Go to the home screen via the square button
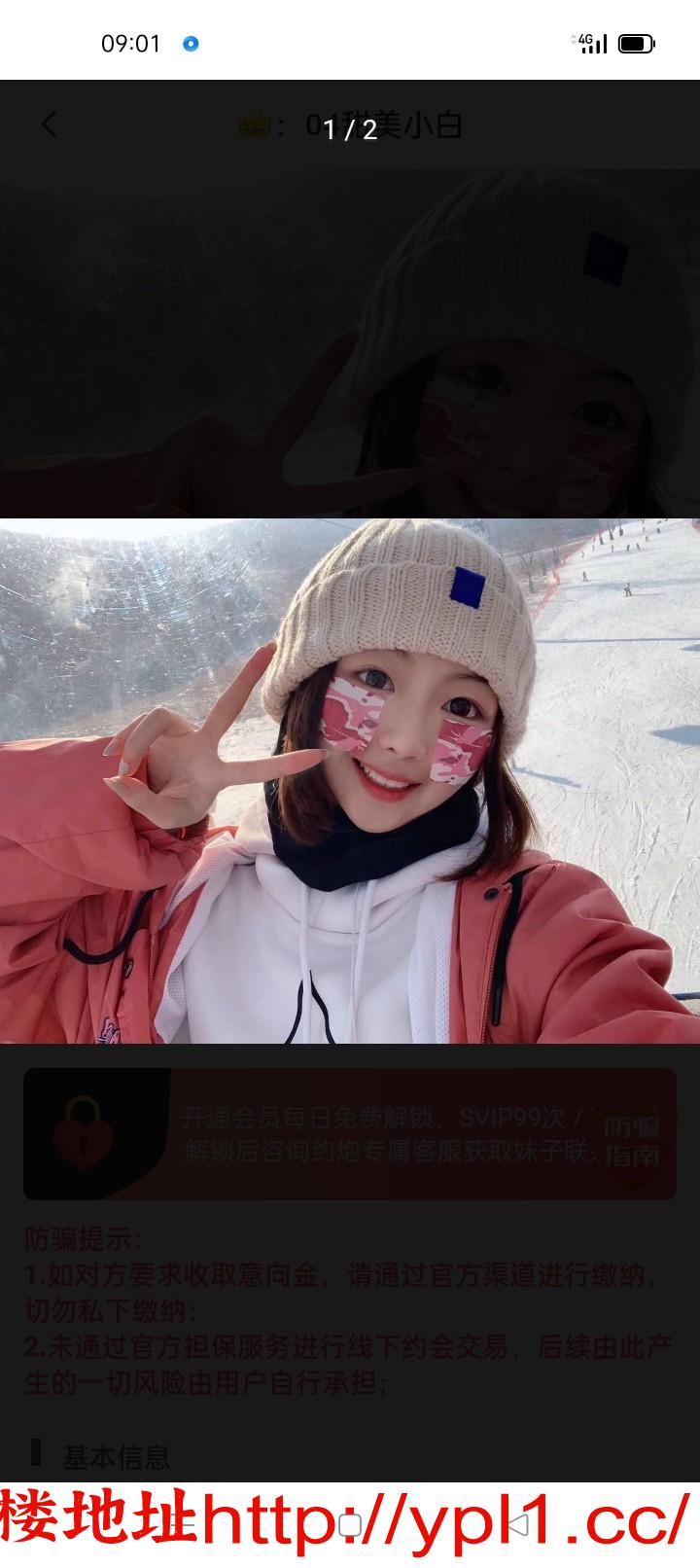 tap(350, 1524)
